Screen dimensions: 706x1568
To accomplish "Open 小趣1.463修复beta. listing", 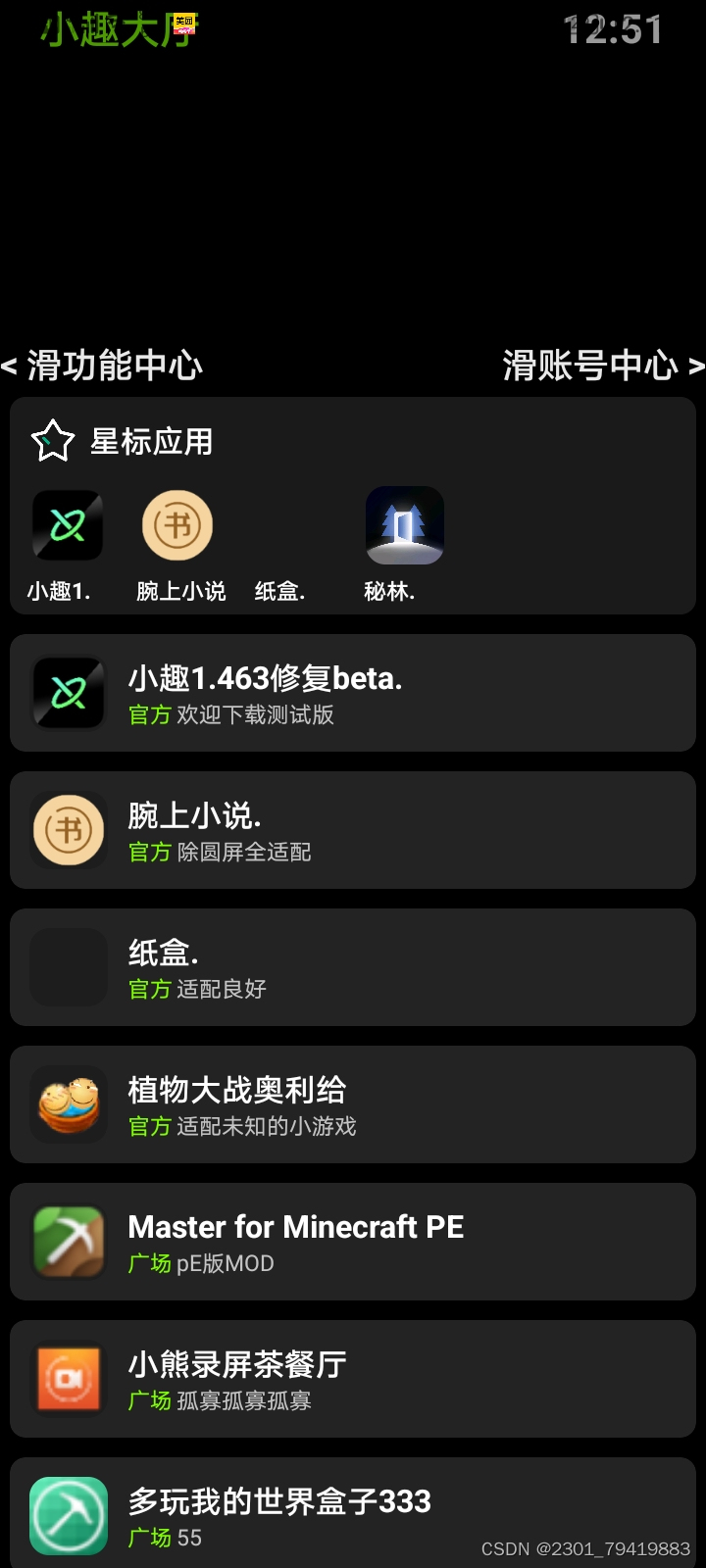I will [353, 693].
